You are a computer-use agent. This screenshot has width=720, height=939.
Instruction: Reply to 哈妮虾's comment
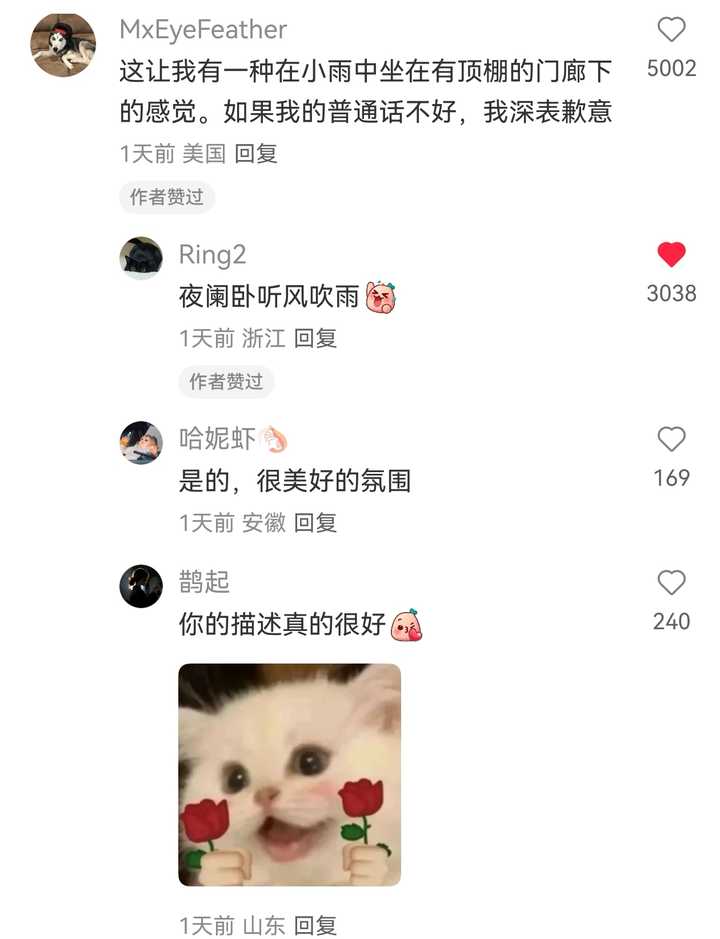click(315, 522)
